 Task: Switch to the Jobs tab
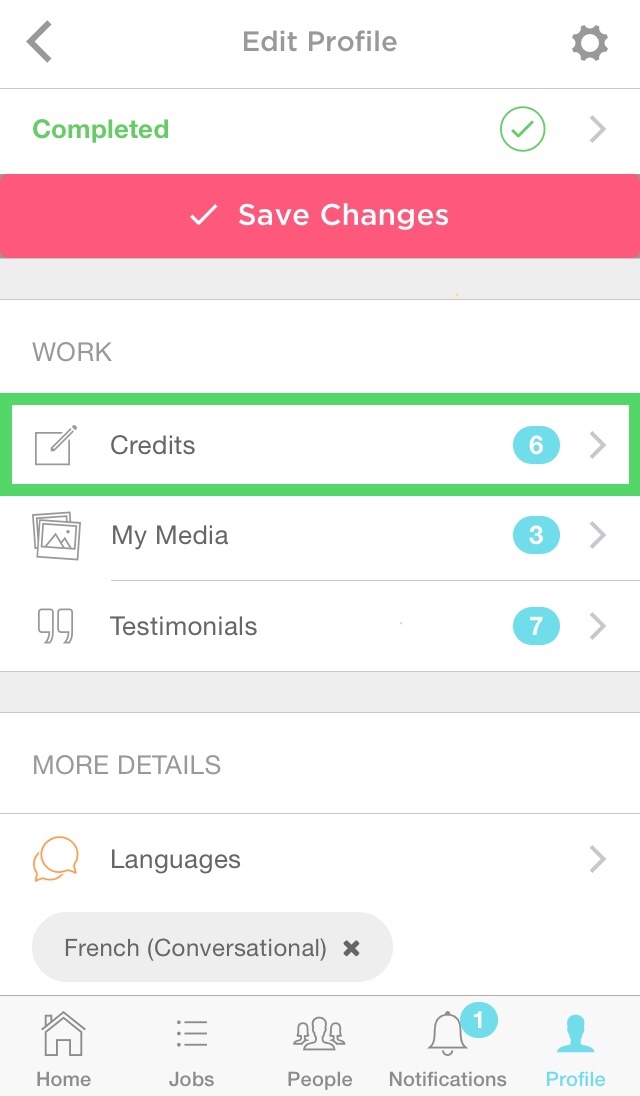(190, 1048)
